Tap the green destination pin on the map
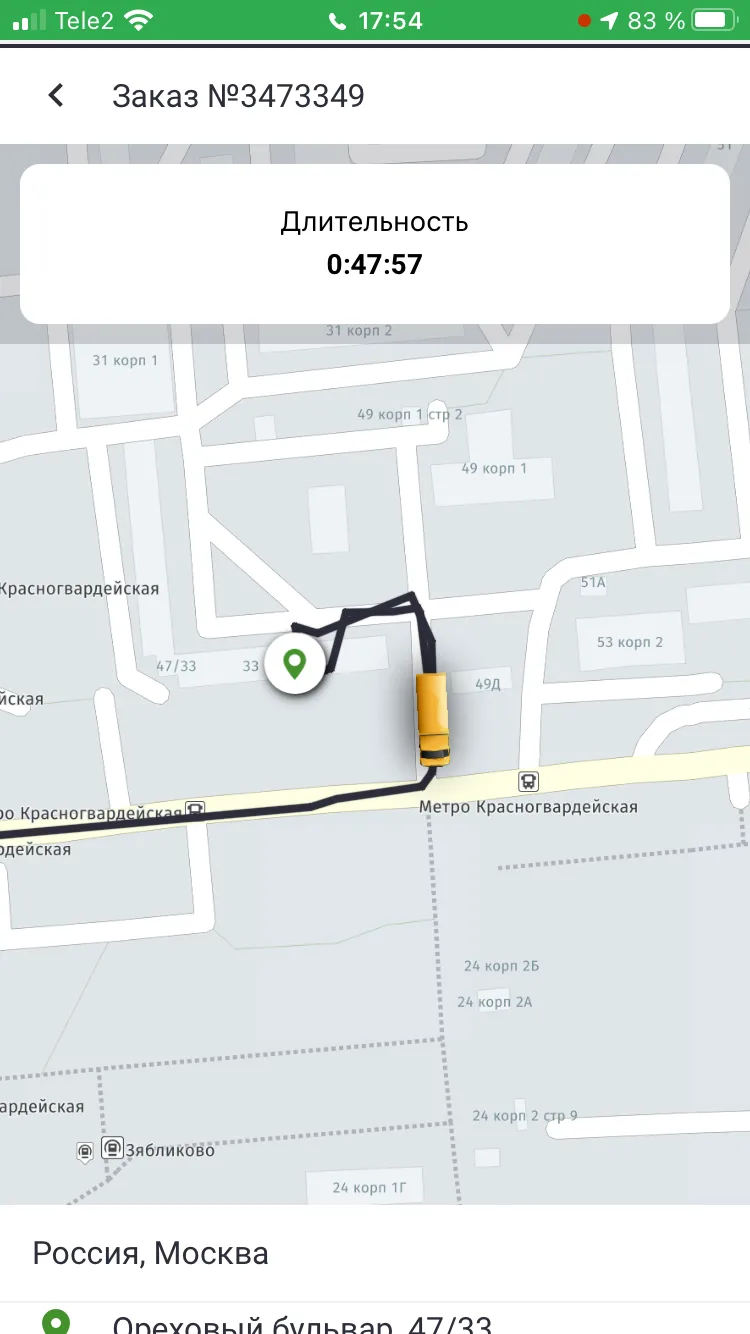This screenshot has height=1334, width=750. [x=294, y=663]
